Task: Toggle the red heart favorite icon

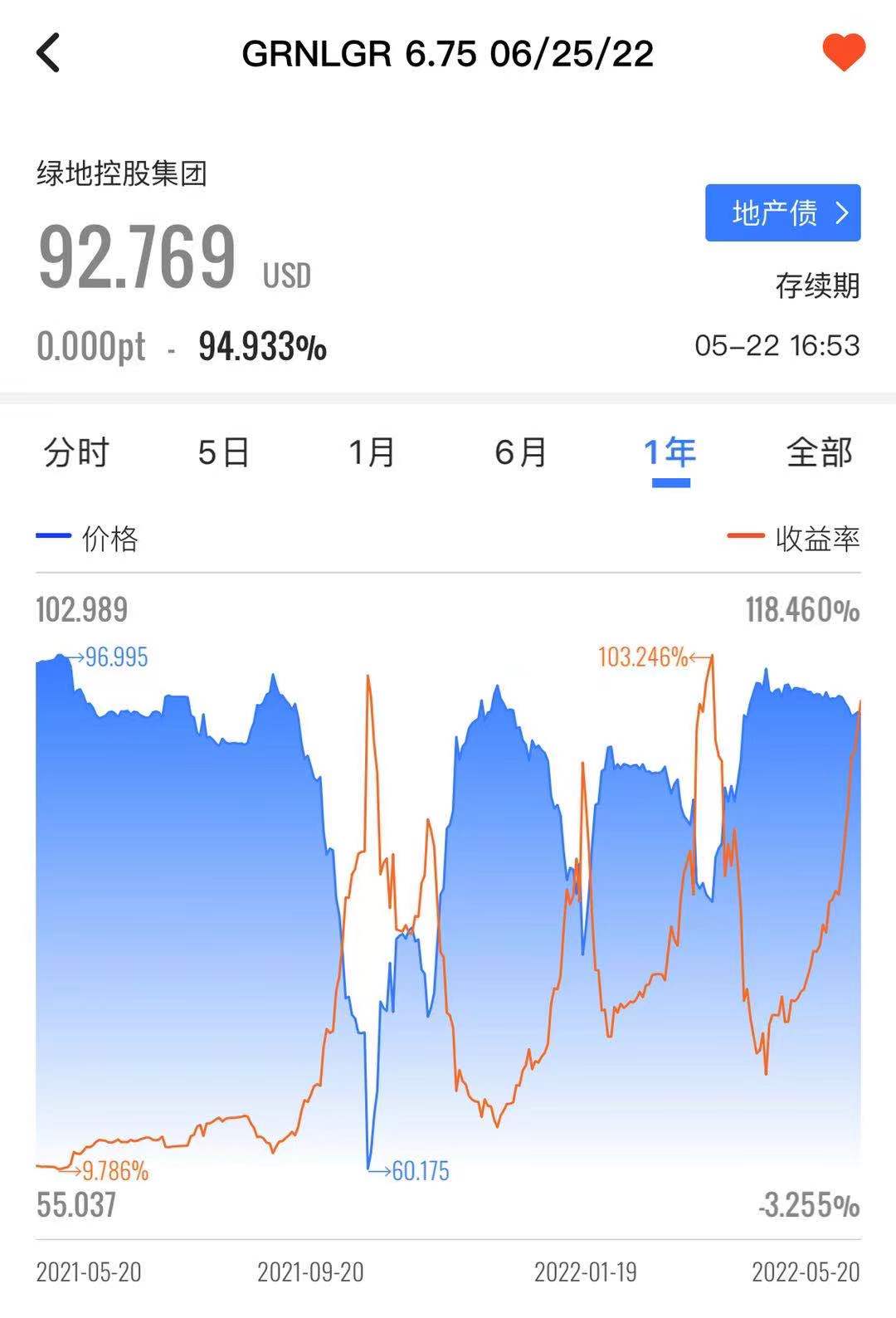Action: click(x=844, y=52)
